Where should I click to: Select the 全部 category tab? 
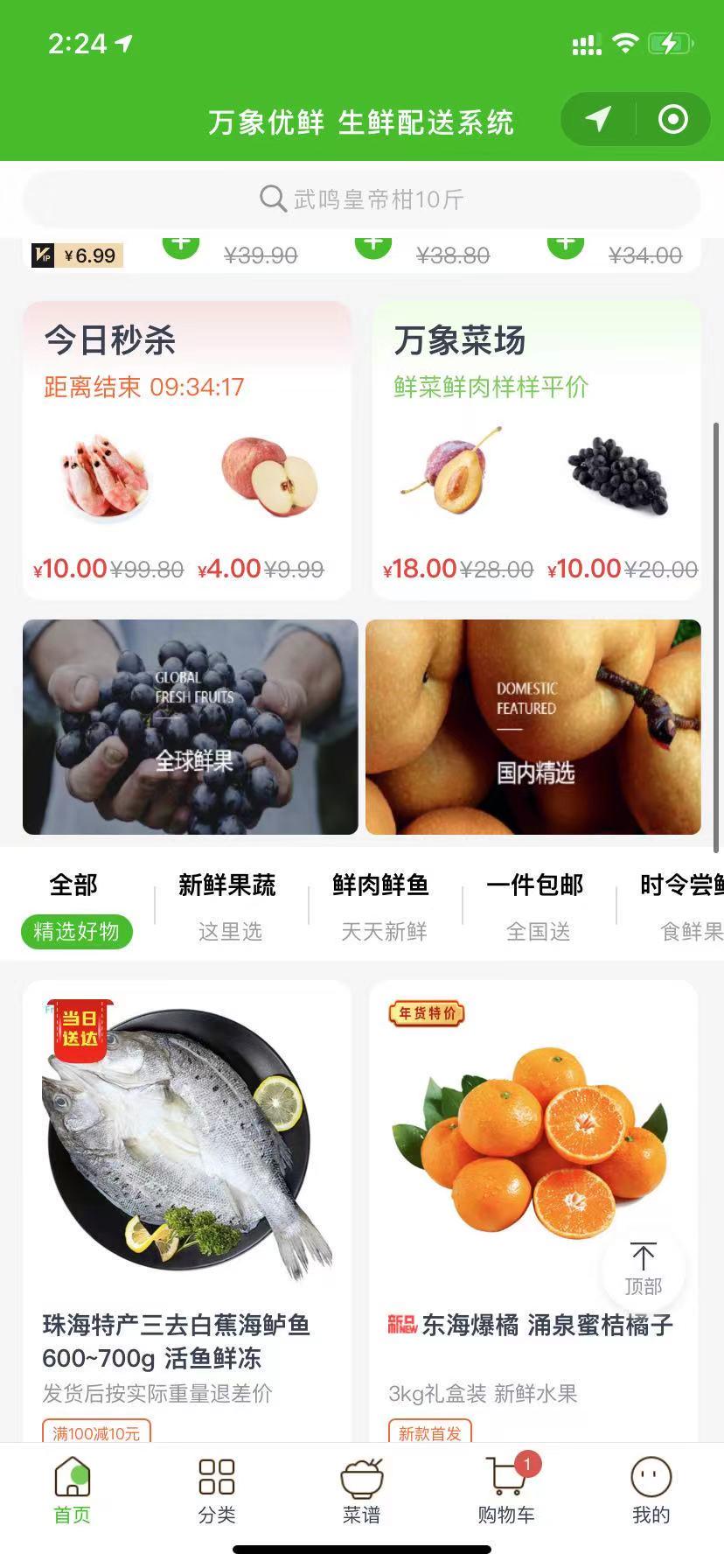coord(75,906)
